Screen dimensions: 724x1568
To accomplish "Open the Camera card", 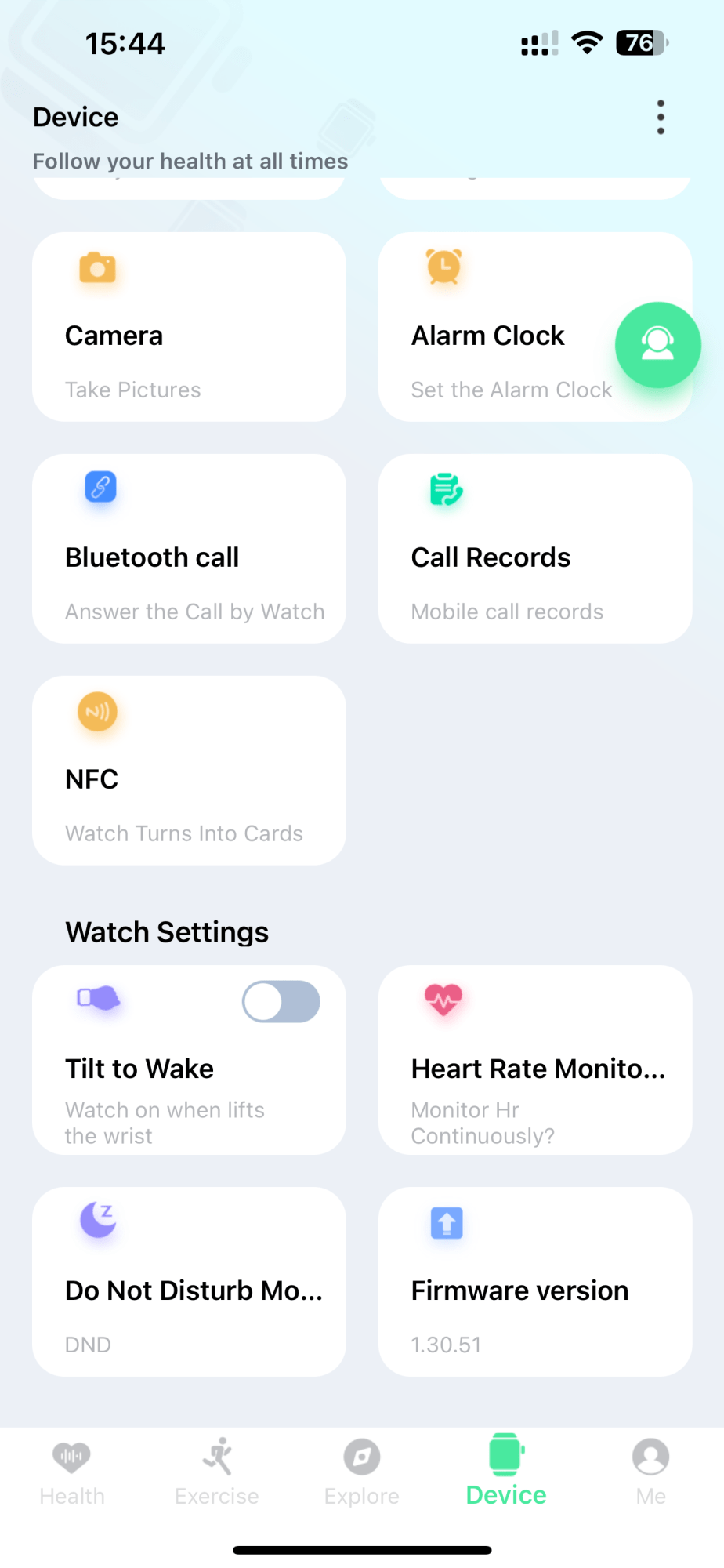I will click(x=189, y=327).
